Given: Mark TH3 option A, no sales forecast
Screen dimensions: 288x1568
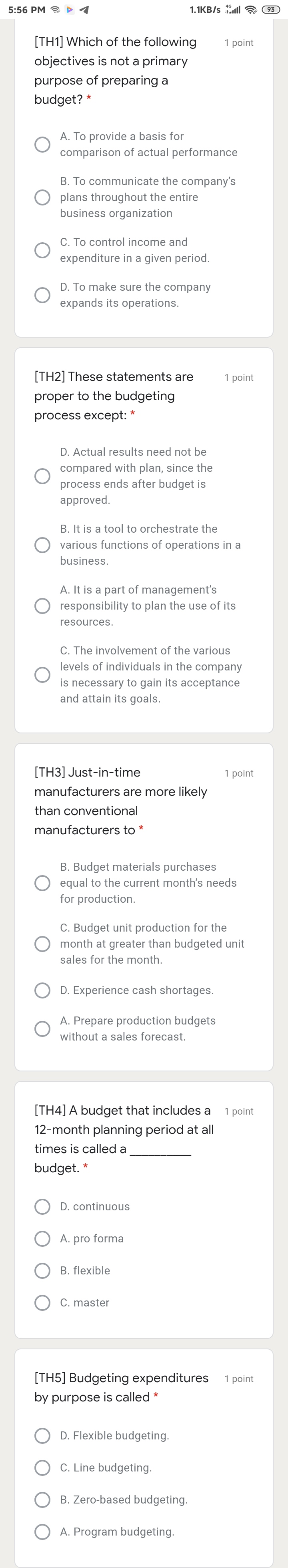Looking at the screenshot, I should (x=42, y=1029).
